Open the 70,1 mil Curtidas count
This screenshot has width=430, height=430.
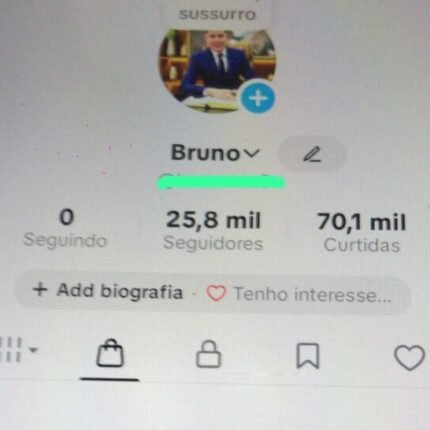pos(362,232)
